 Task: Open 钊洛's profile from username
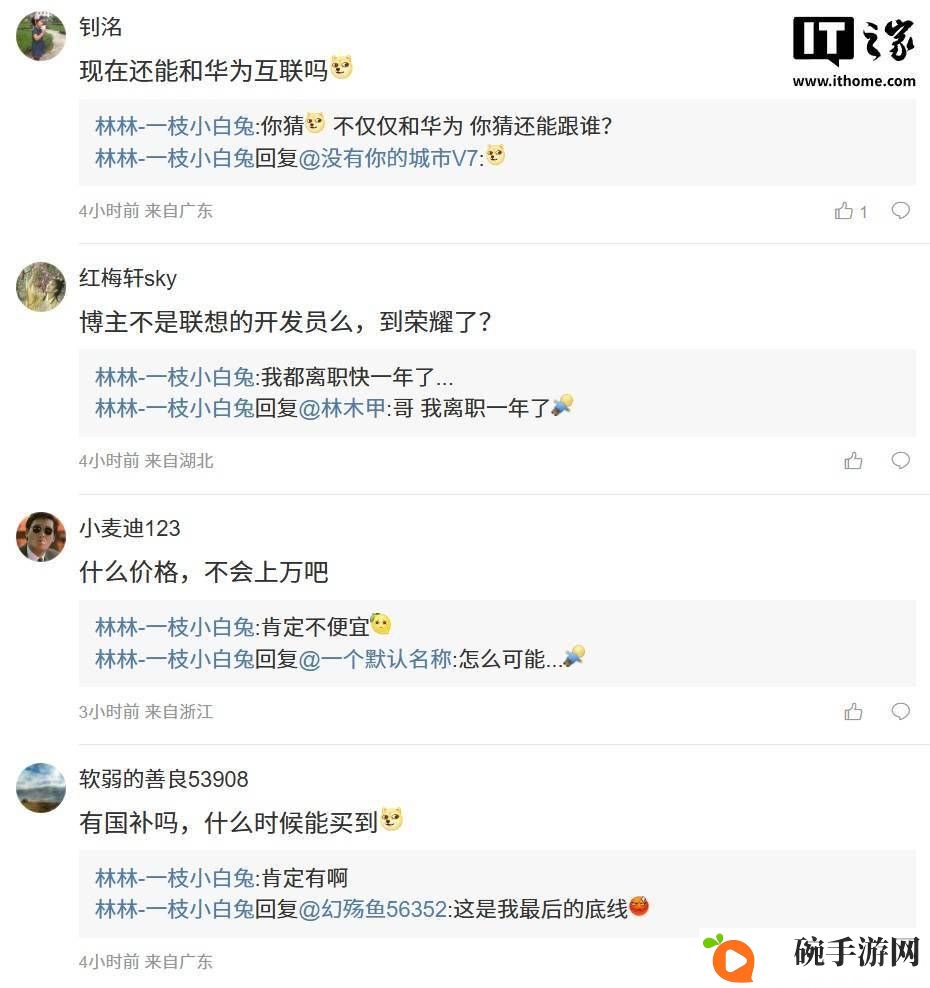pos(101,27)
